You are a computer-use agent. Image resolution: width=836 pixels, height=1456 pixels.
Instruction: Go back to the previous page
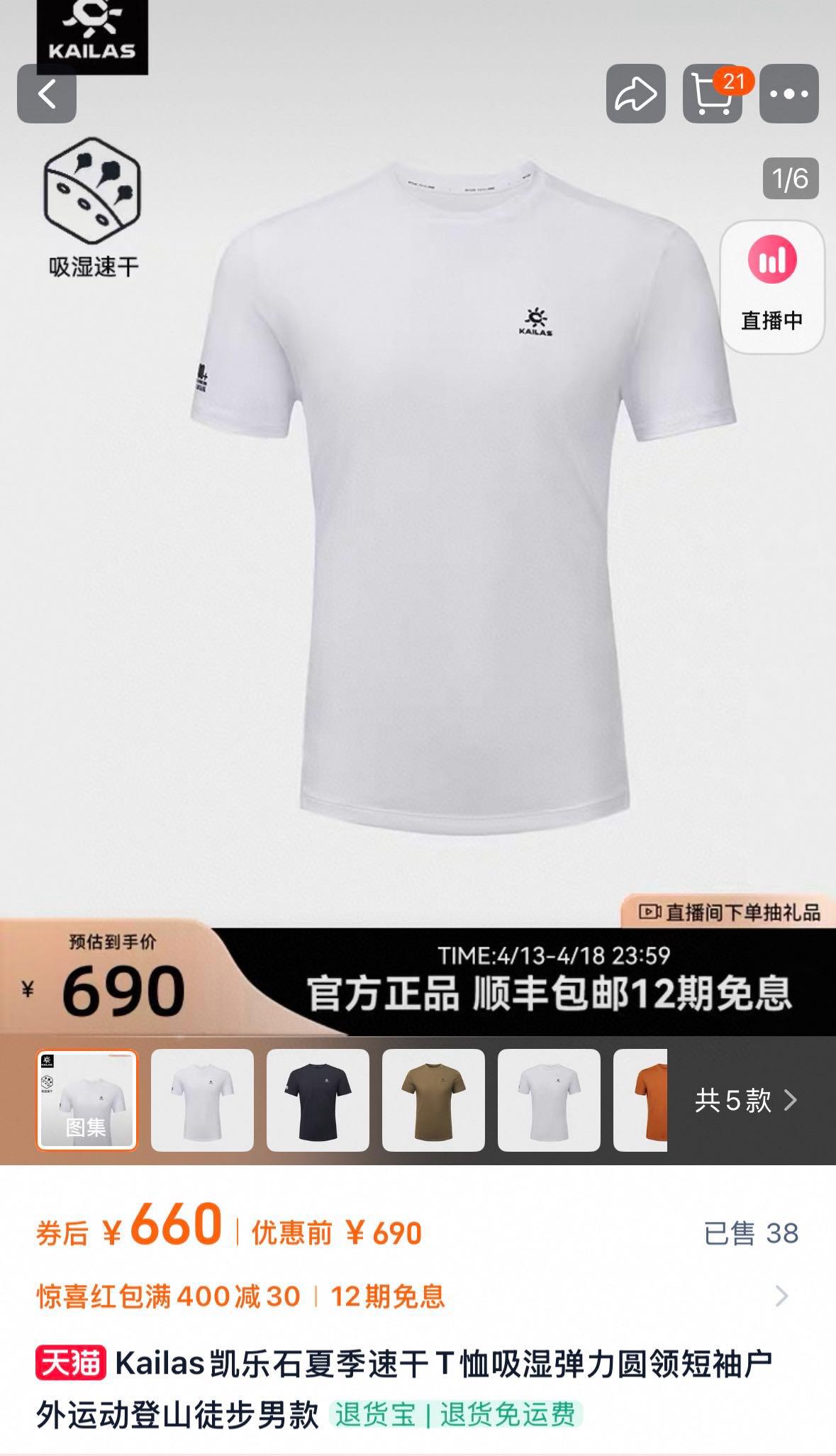click(47, 94)
